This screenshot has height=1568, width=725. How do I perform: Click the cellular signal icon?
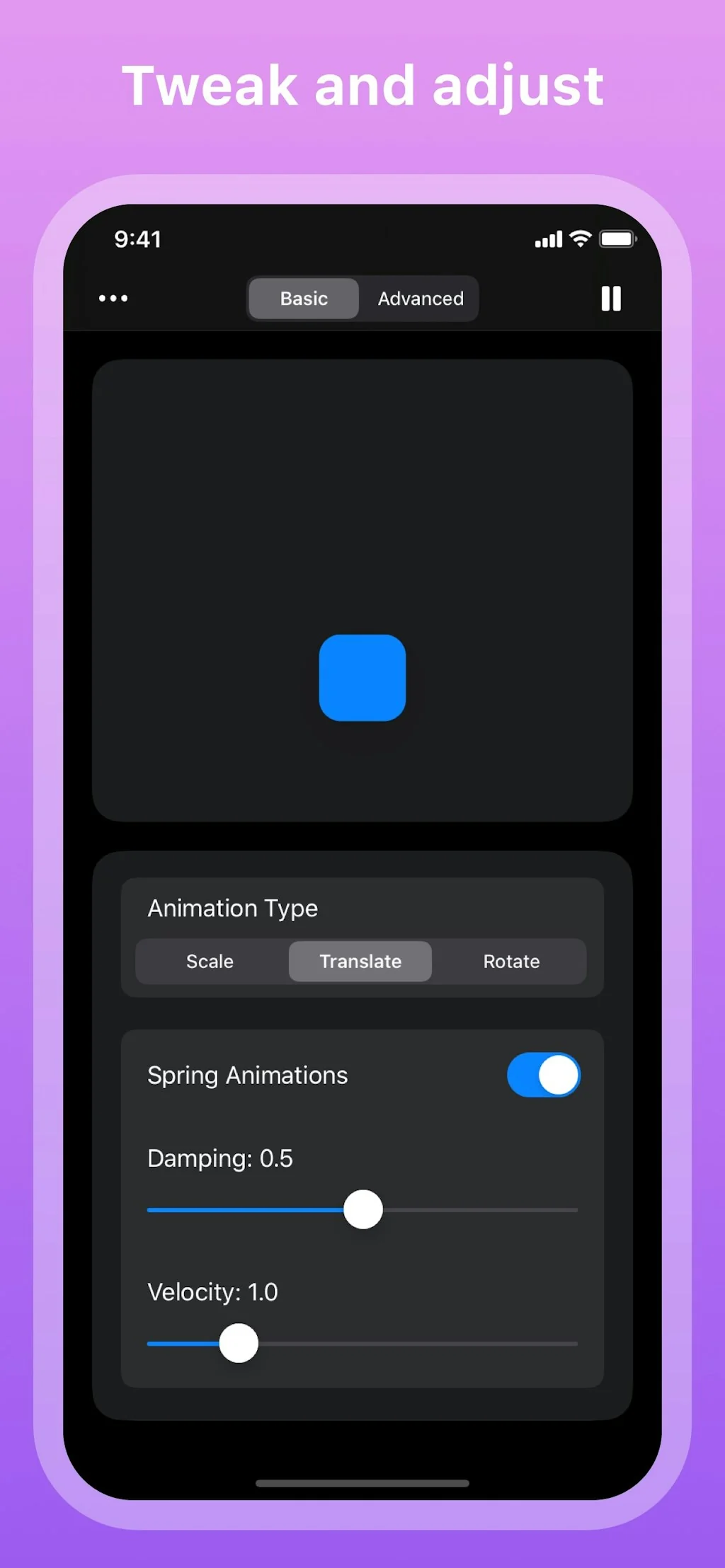547,239
